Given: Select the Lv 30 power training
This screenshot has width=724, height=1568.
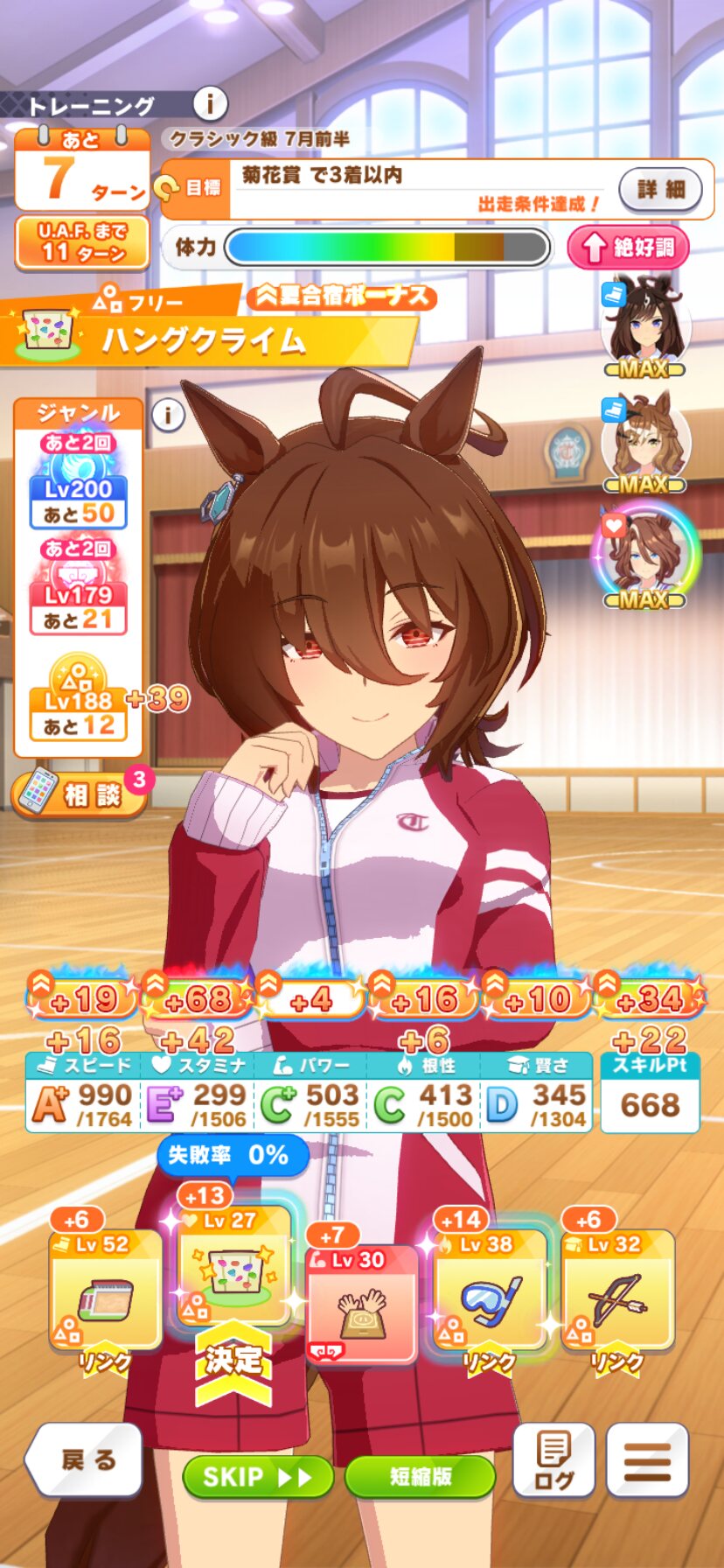Looking at the screenshot, I should pos(361,1305).
